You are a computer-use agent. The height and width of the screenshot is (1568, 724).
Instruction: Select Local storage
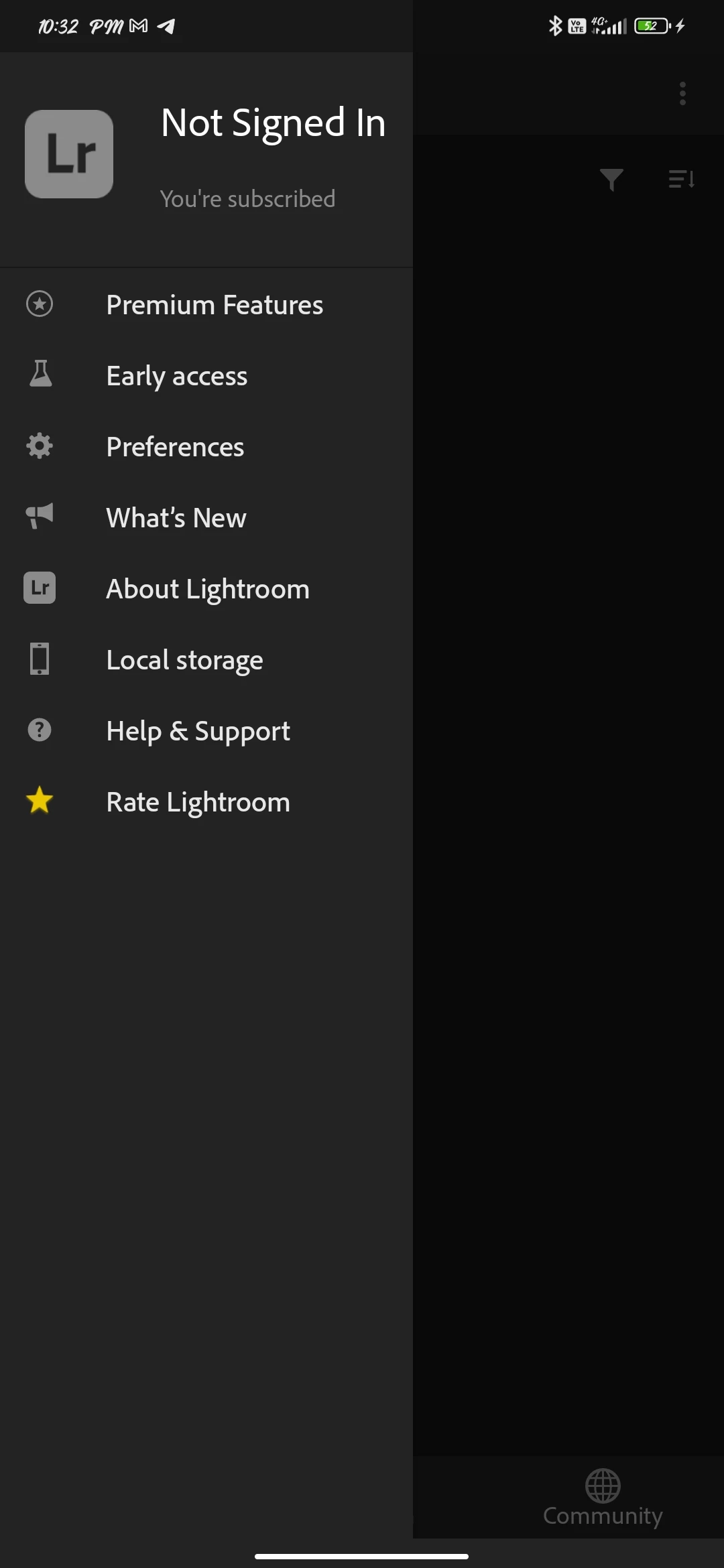tap(184, 660)
